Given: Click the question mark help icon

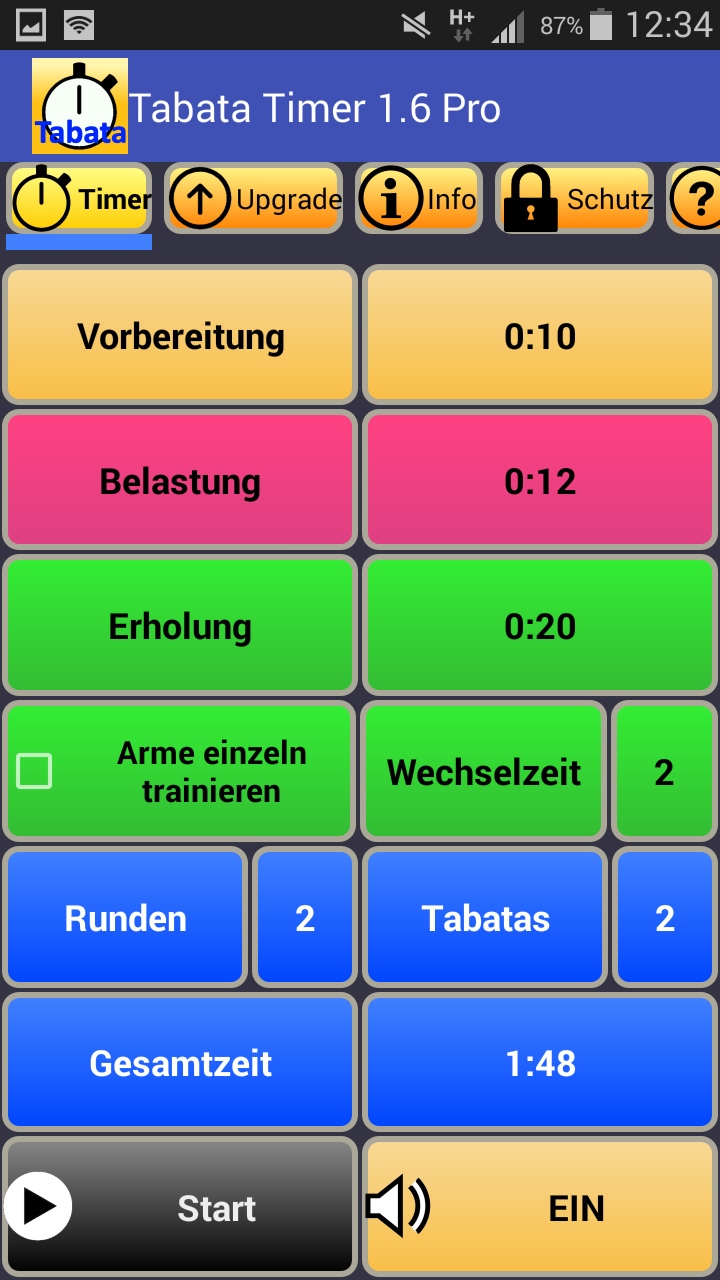Looking at the screenshot, I should click(x=701, y=198).
